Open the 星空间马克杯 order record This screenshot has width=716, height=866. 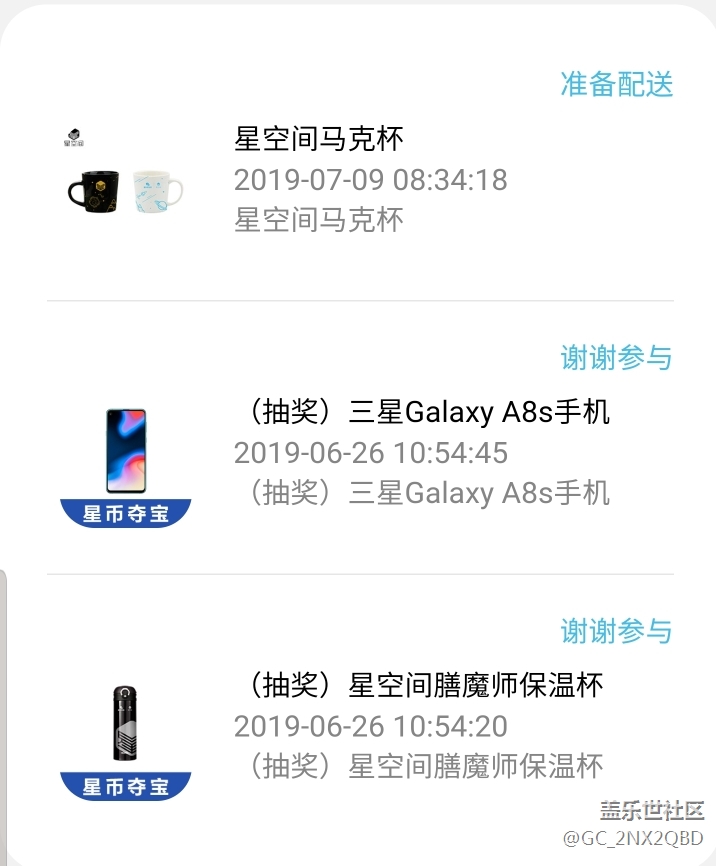320,138
